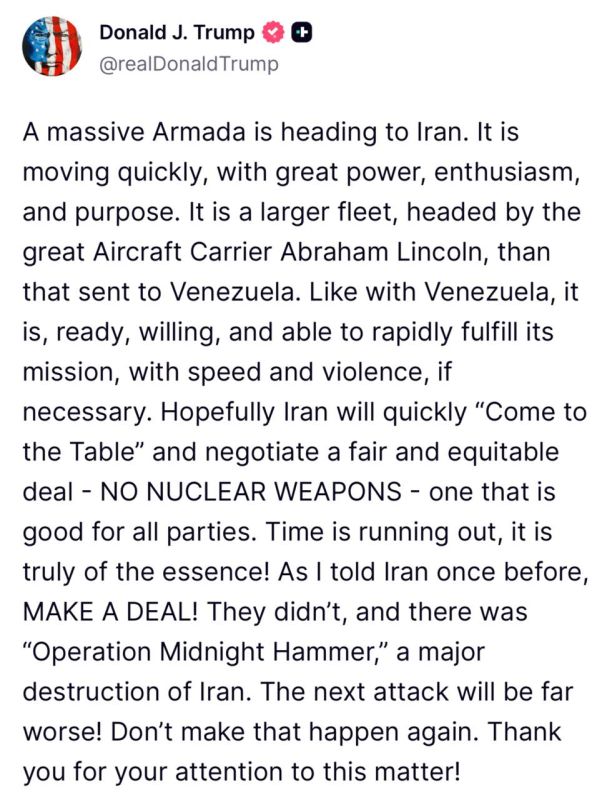Open Donald J. Trump's profile picture
The image size is (612, 800).
[50, 47]
